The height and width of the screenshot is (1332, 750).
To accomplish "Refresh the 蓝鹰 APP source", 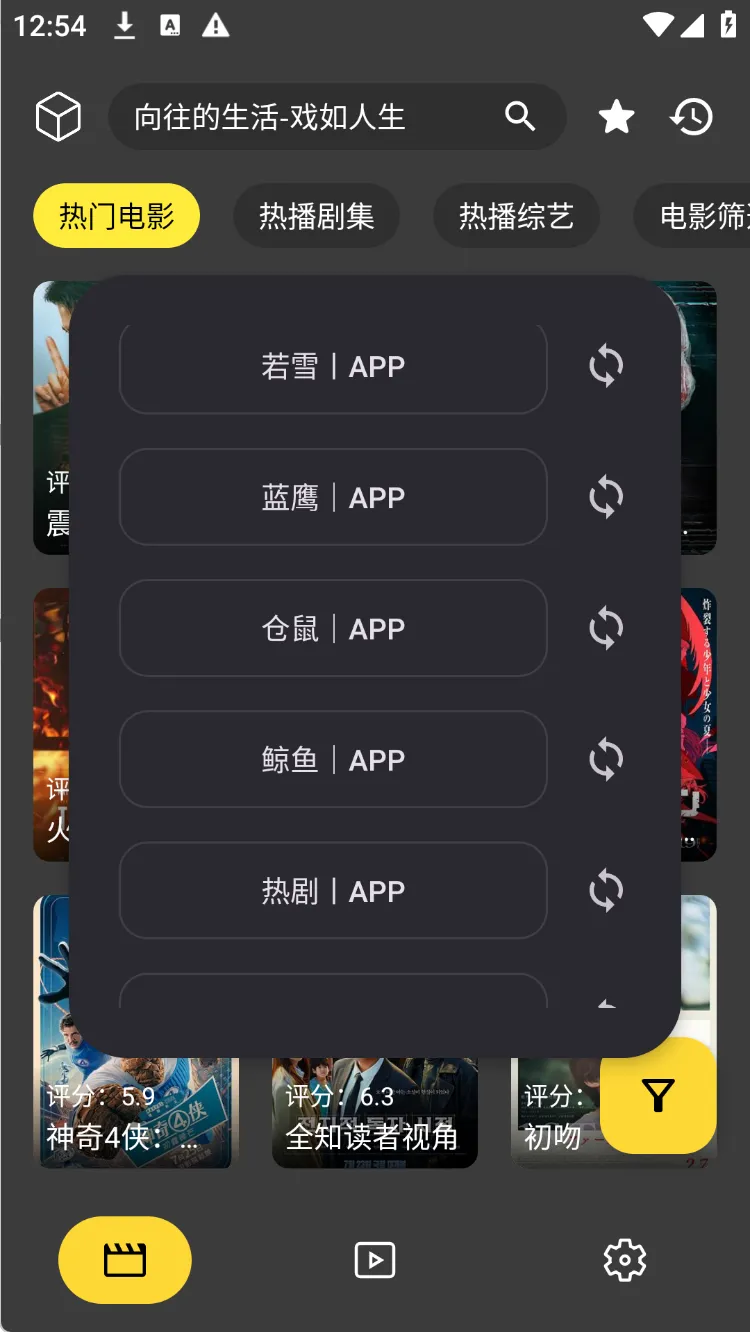I will (x=604, y=497).
